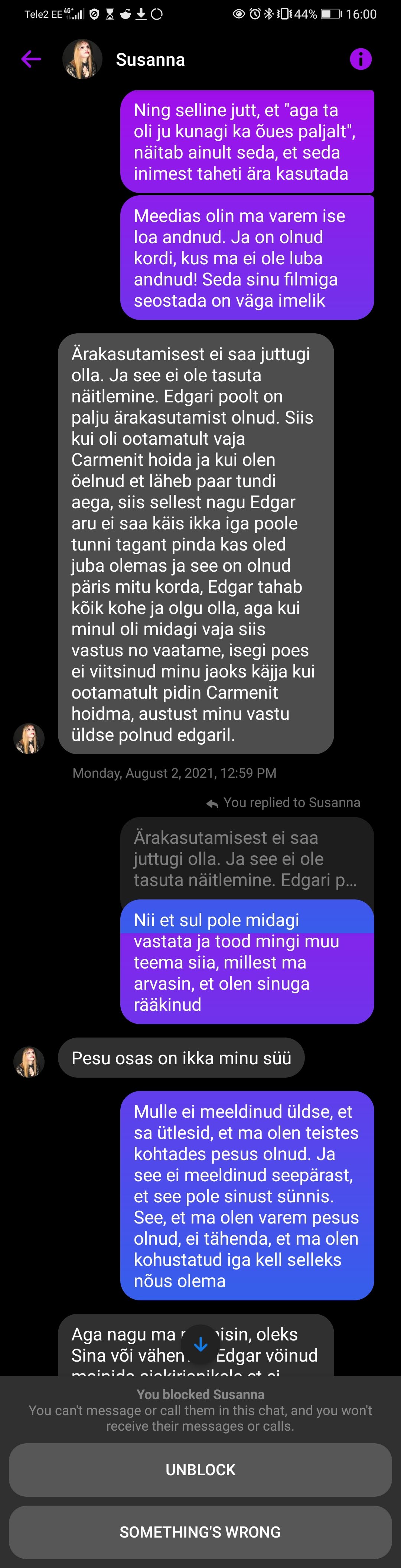The height and width of the screenshot is (1568, 401).
Task: Open the conversation info icon
Action: pos(360,59)
